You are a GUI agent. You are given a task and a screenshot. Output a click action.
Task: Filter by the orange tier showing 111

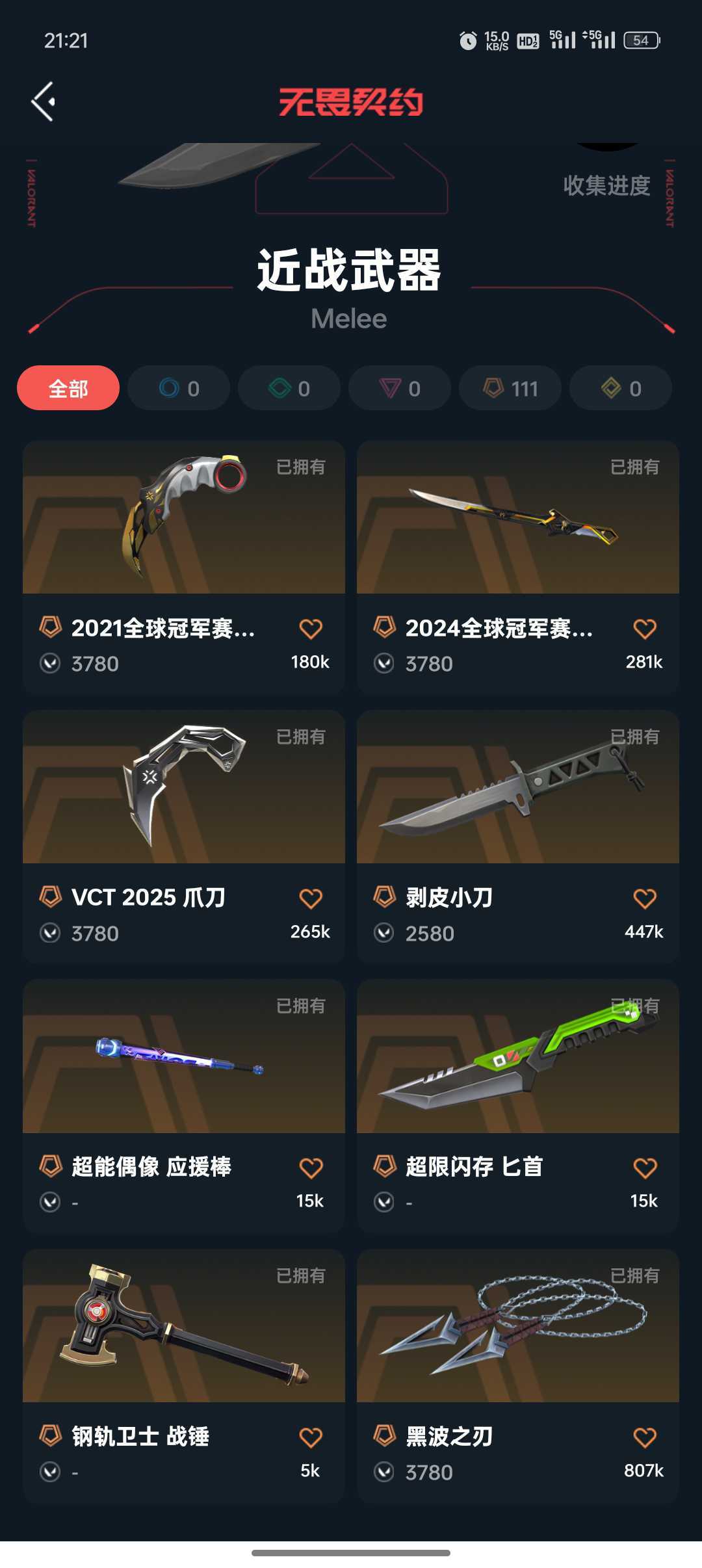coord(510,388)
